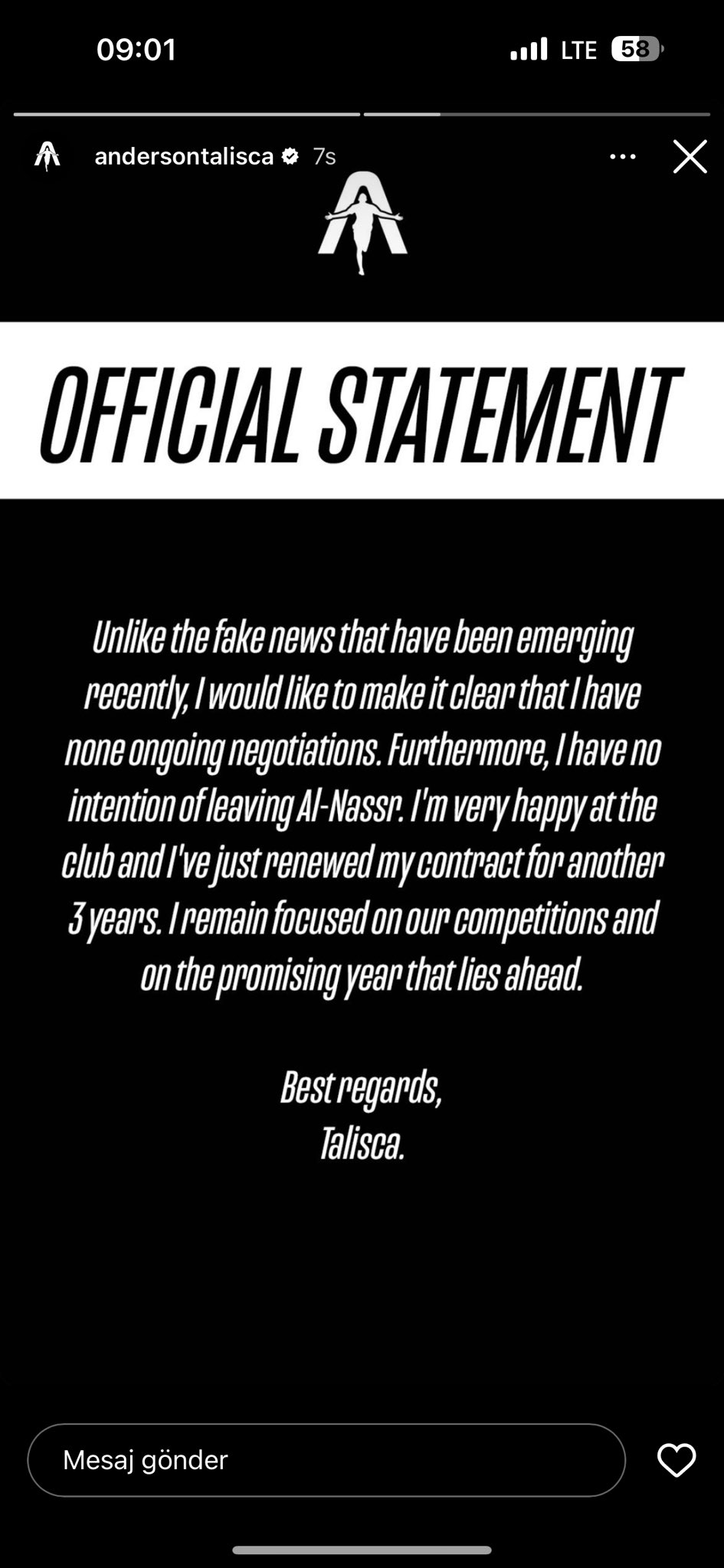Open andersontalisca's profile from the username
Screen dimensions: 724x1568
pos(184,156)
